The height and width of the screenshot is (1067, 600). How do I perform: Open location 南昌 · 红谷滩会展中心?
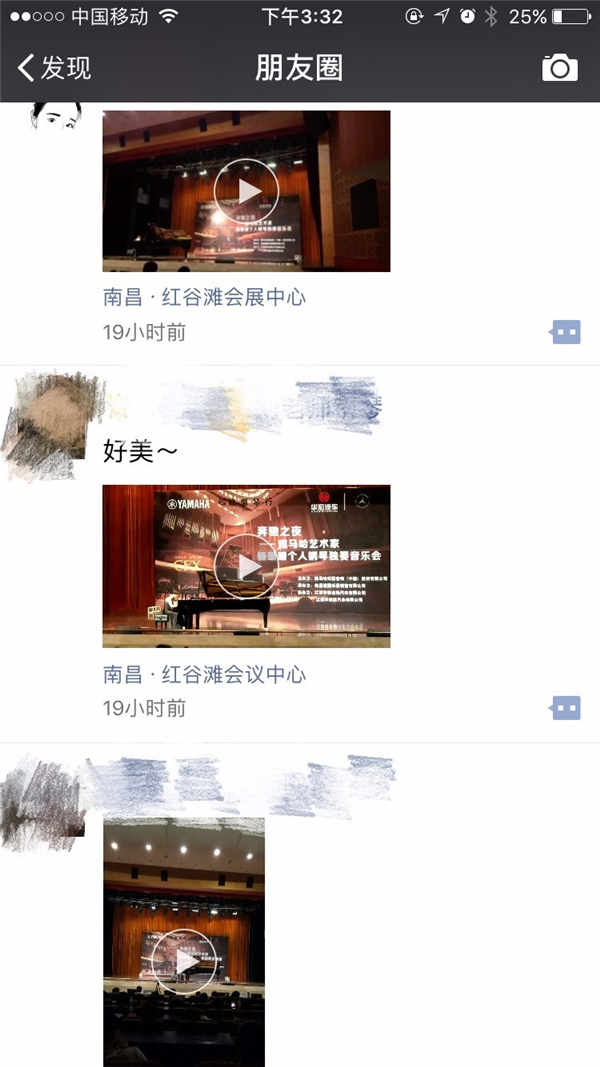204,297
